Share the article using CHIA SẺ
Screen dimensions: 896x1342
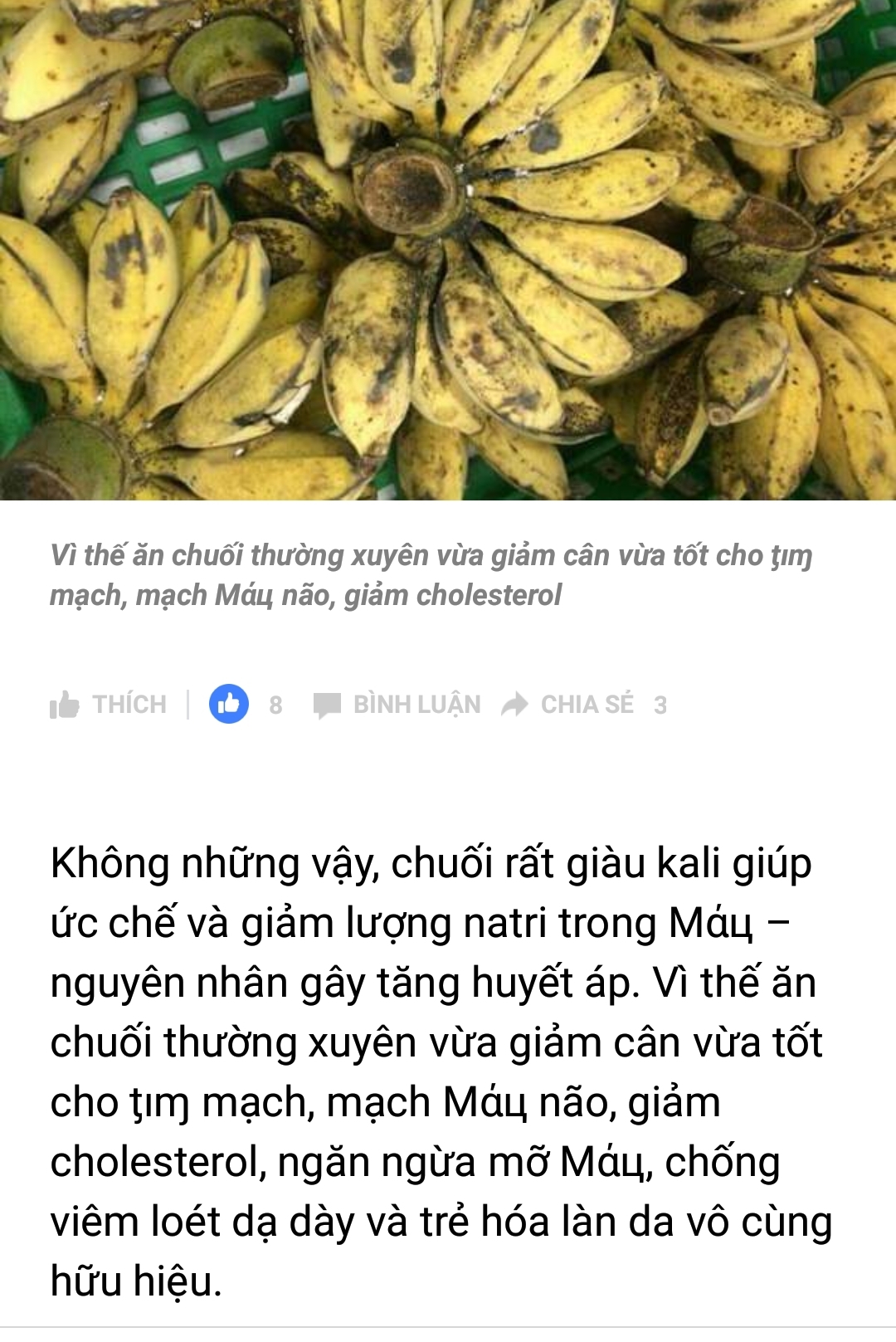569,705
